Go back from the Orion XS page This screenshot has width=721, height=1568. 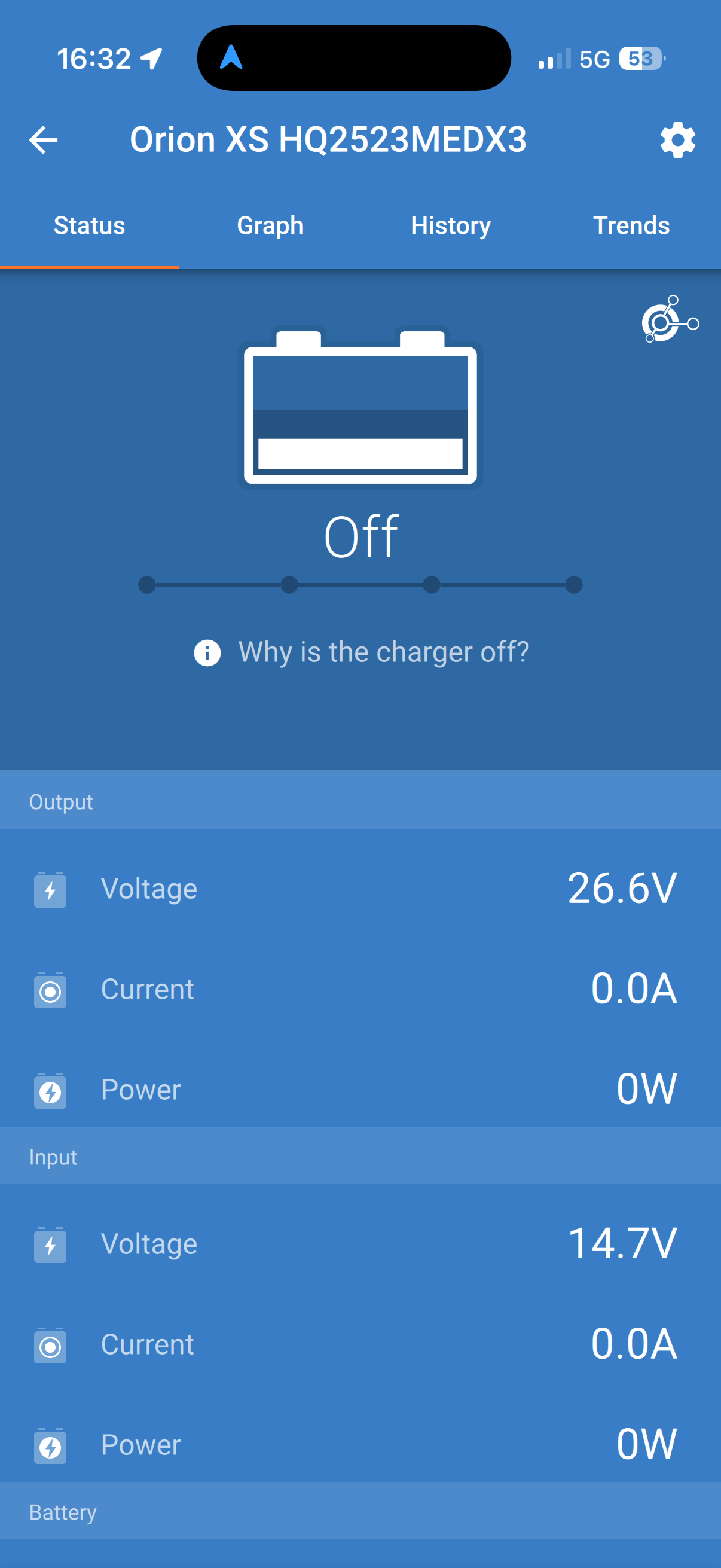[x=43, y=140]
